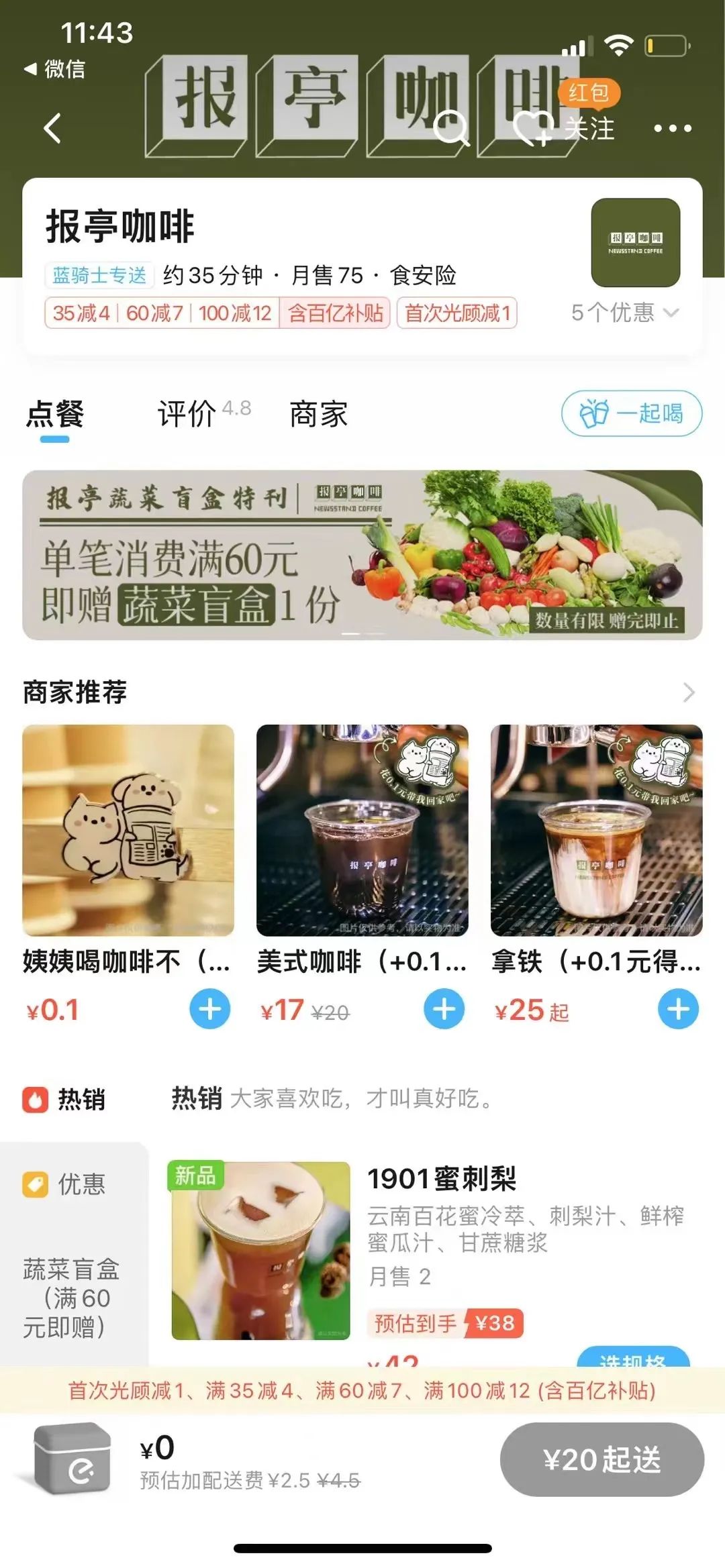The image size is (725, 1568).
Task: Open the 蔬菜盲盒 promotion banner
Action: (362, 555)
